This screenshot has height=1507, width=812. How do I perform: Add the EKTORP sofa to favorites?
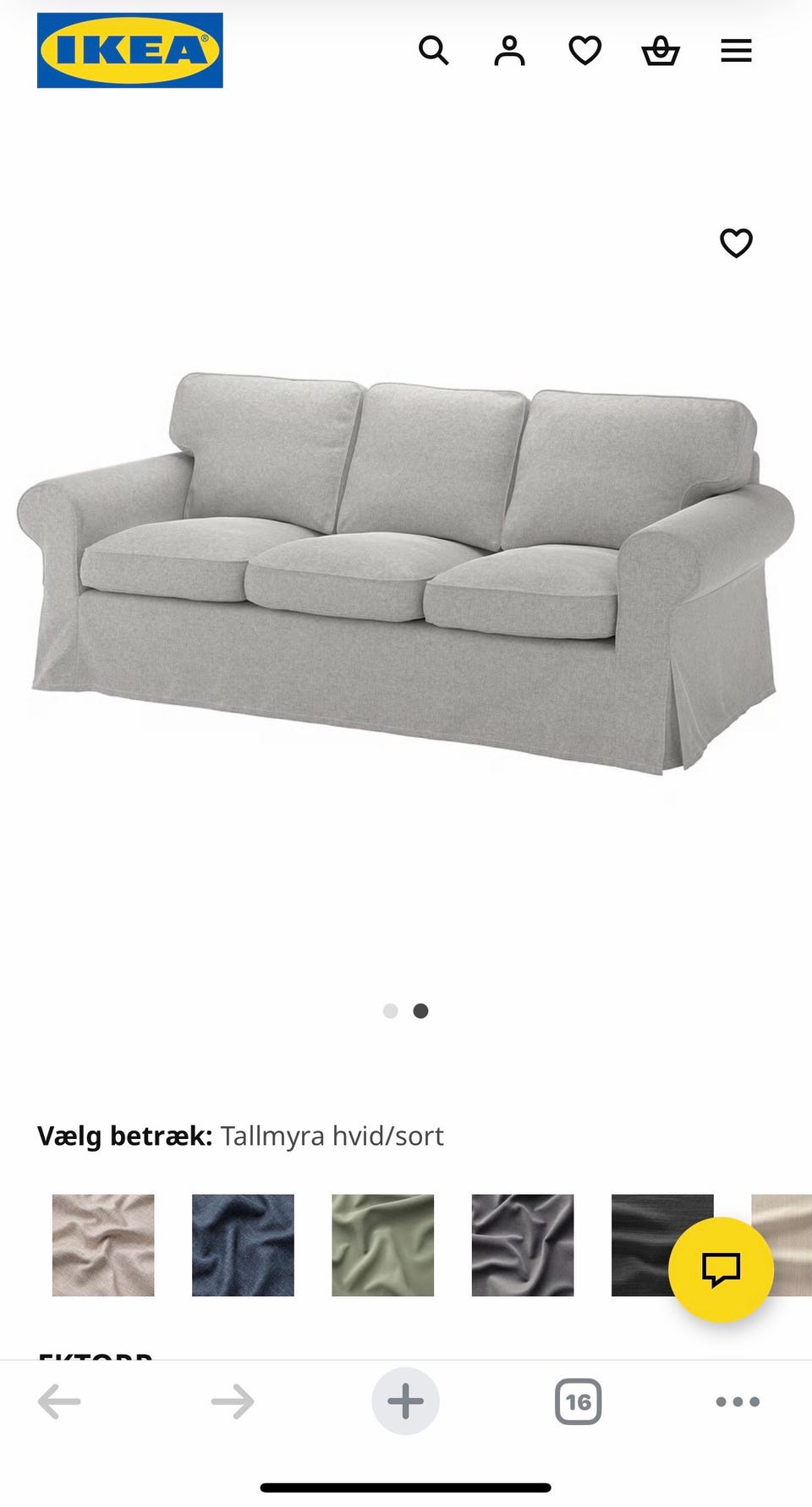[x=736, y=243]
